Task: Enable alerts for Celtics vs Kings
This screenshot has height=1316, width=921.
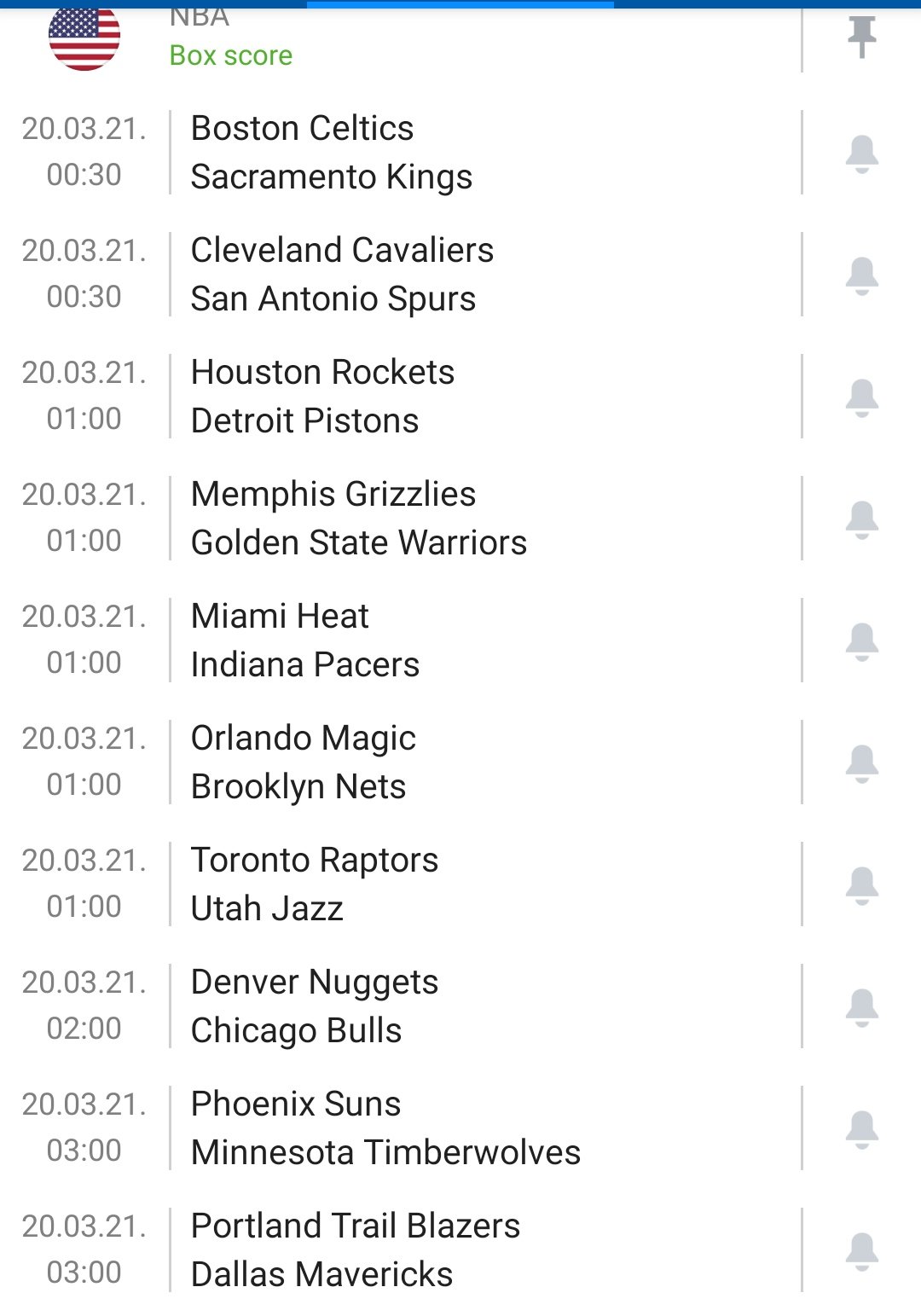Action: pyautogui.click(x=861, y=154)
